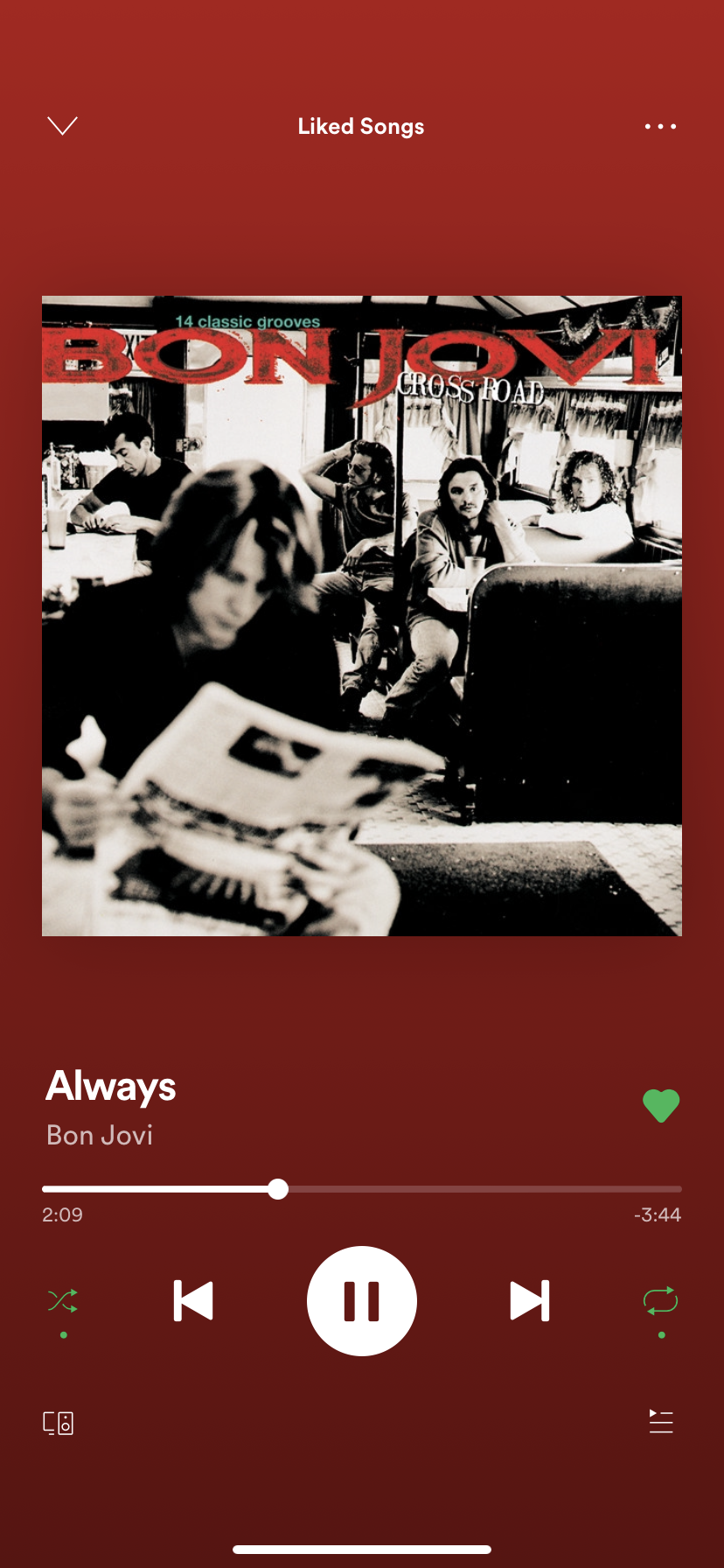The width and height of the screenshot is (724, 1568).
Task: Pause the current song
Action: coord(362,1301)
